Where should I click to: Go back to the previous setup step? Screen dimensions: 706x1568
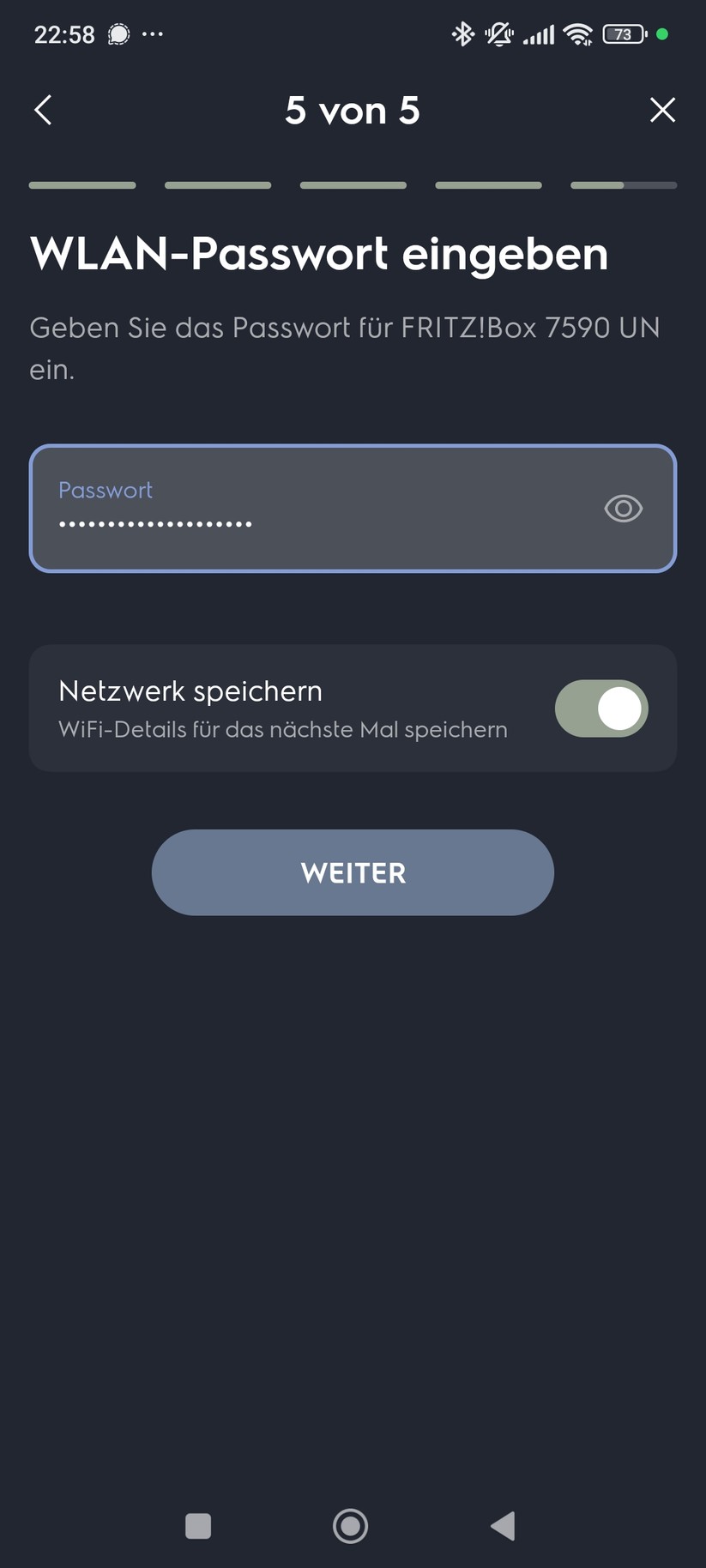pyautogui.click(x=44, y=110)
